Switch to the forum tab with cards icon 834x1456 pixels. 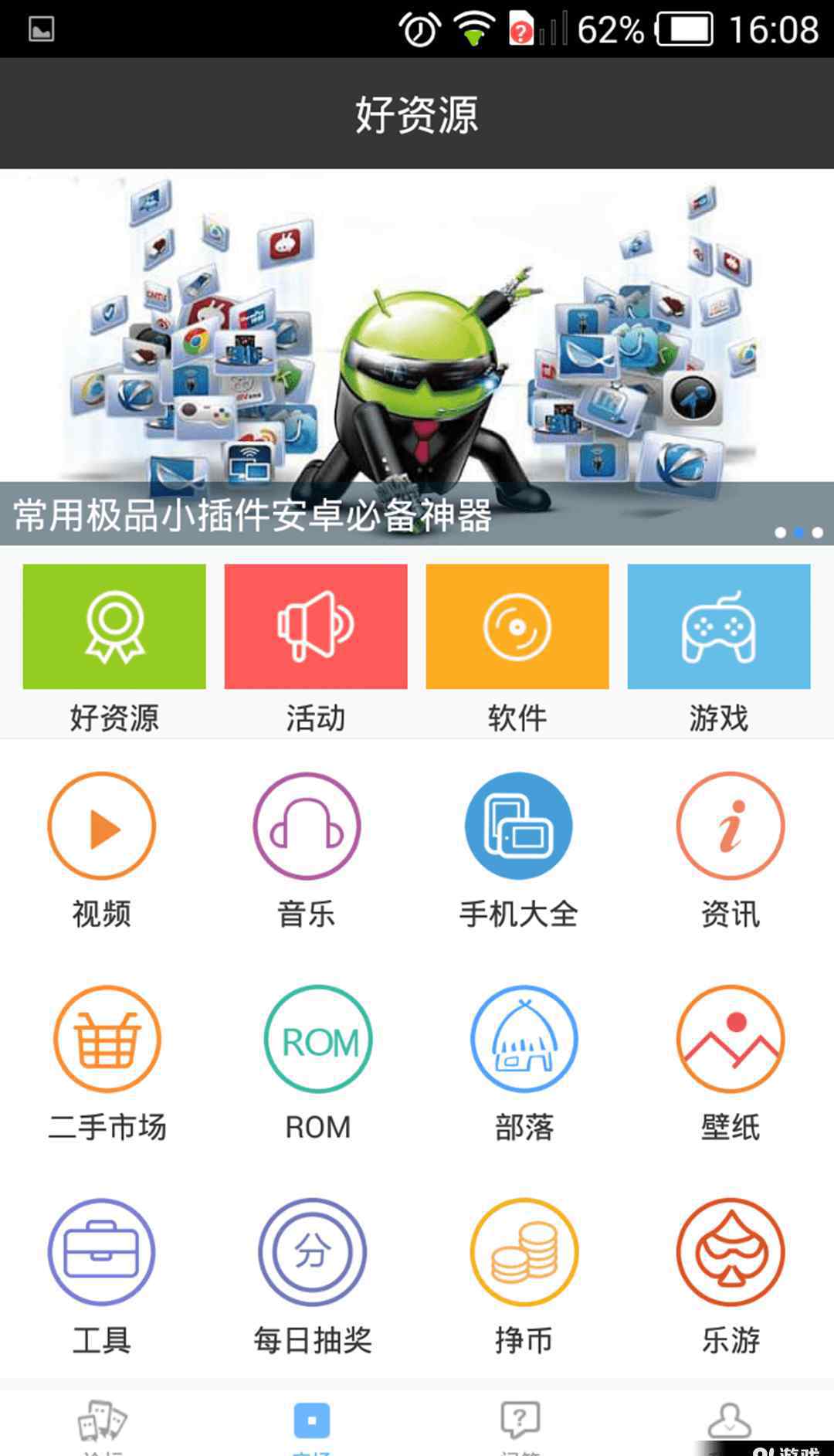[102, 1423]
